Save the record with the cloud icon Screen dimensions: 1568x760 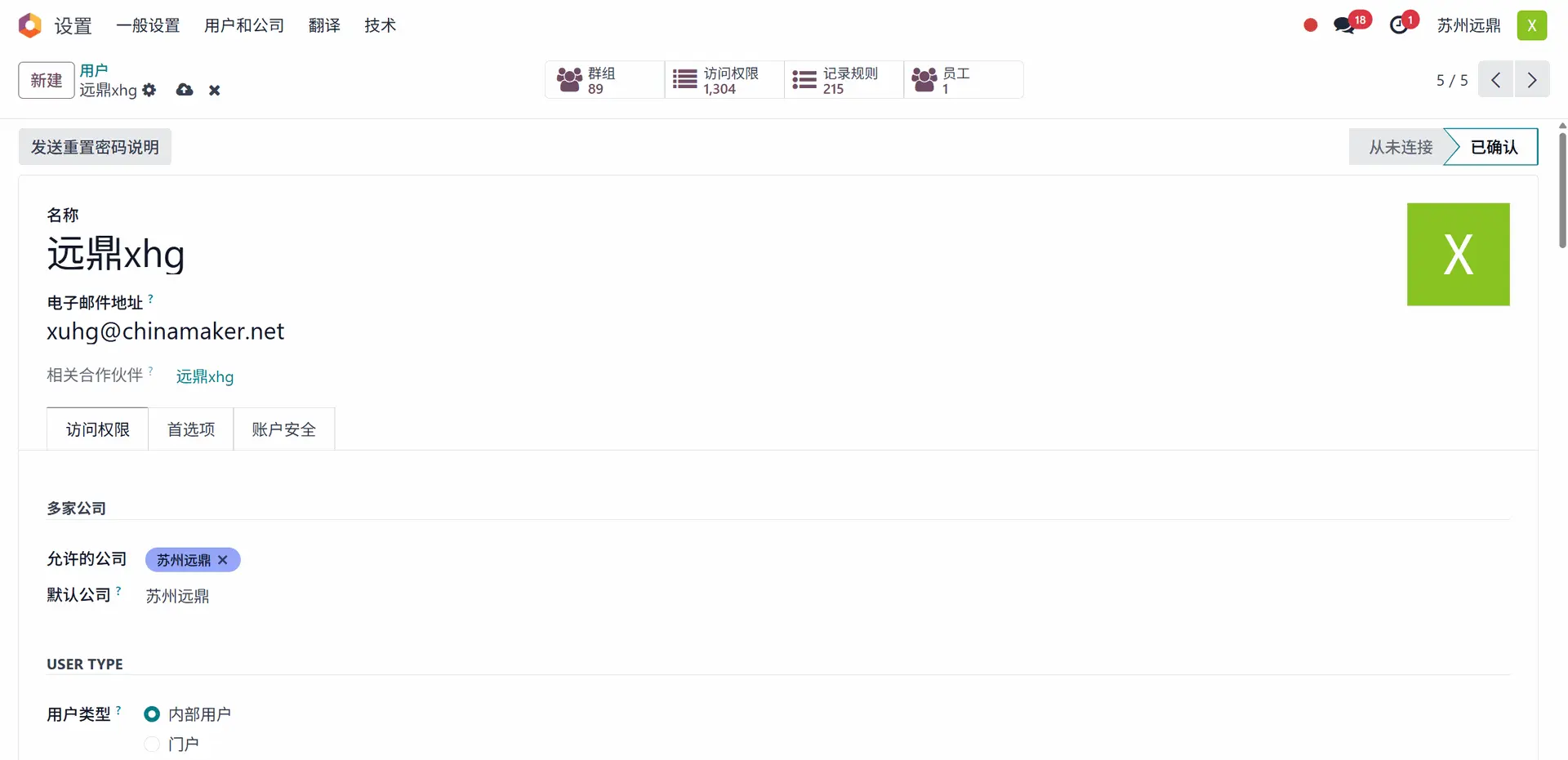click(x=185, y=90)
